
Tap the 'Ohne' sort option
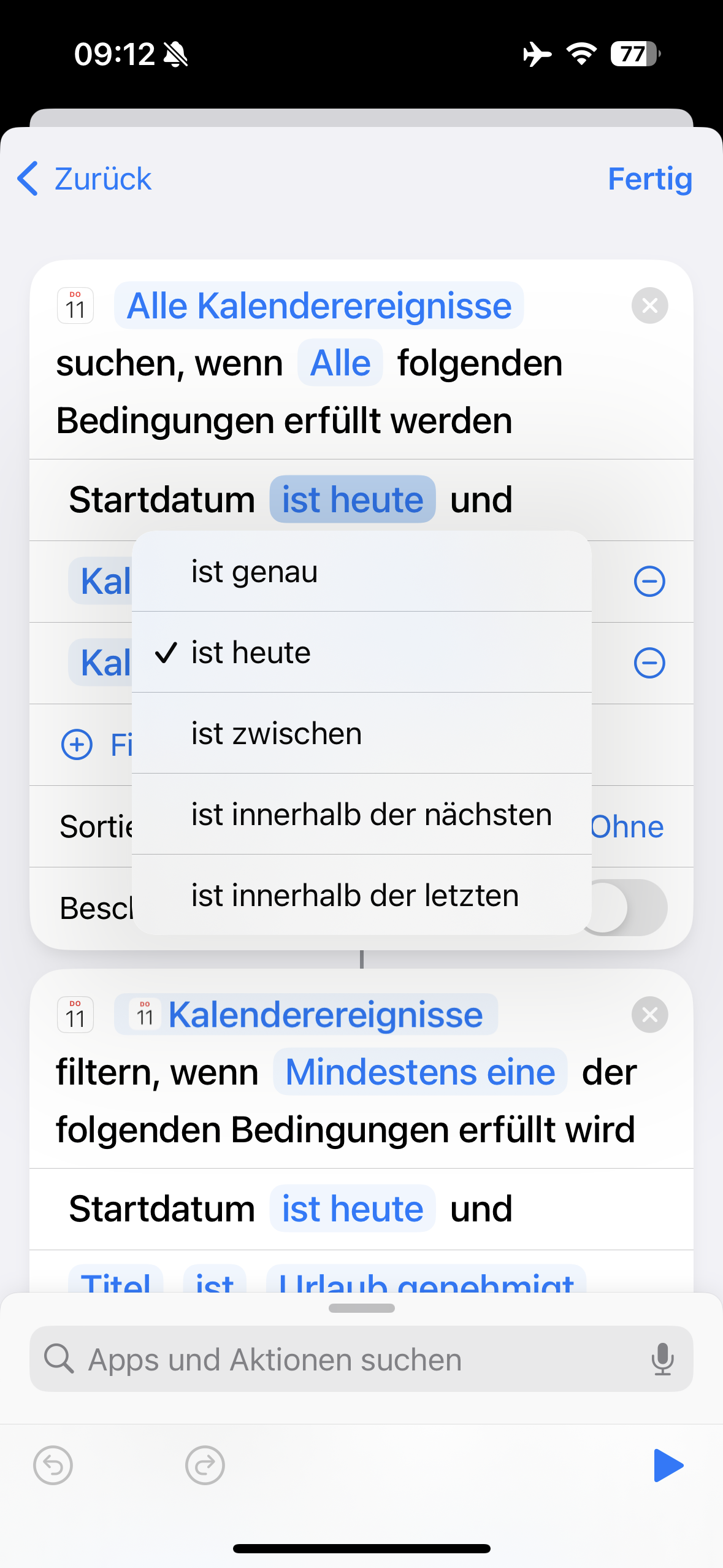(x=627, y=827)
